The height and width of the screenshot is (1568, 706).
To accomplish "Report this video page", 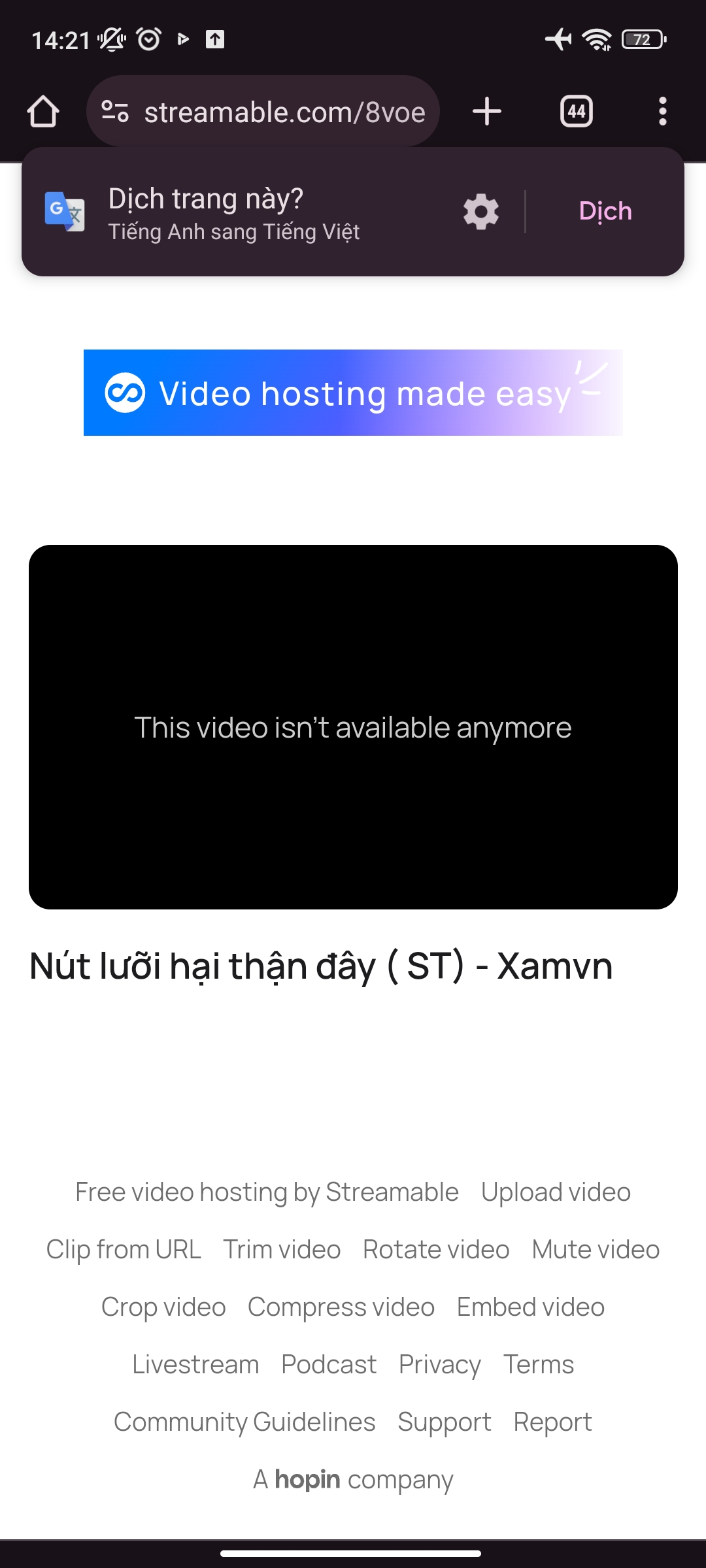I will pos(552,1422).
